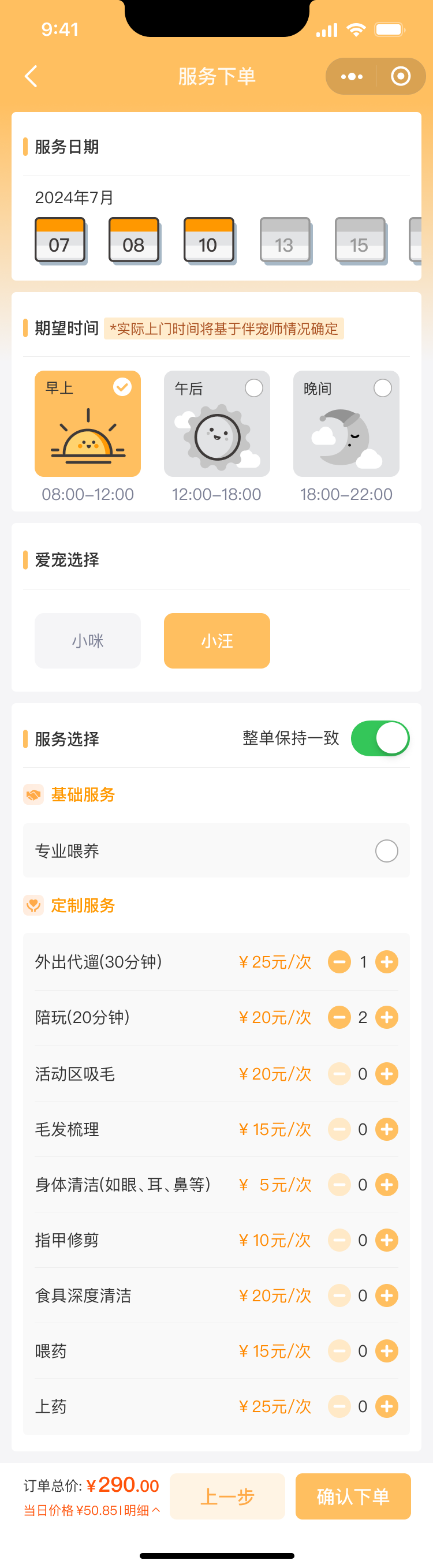Select the 午后 12:00–18:00 time slot
Screen dimensions: 433x1568
coord(217,424)
